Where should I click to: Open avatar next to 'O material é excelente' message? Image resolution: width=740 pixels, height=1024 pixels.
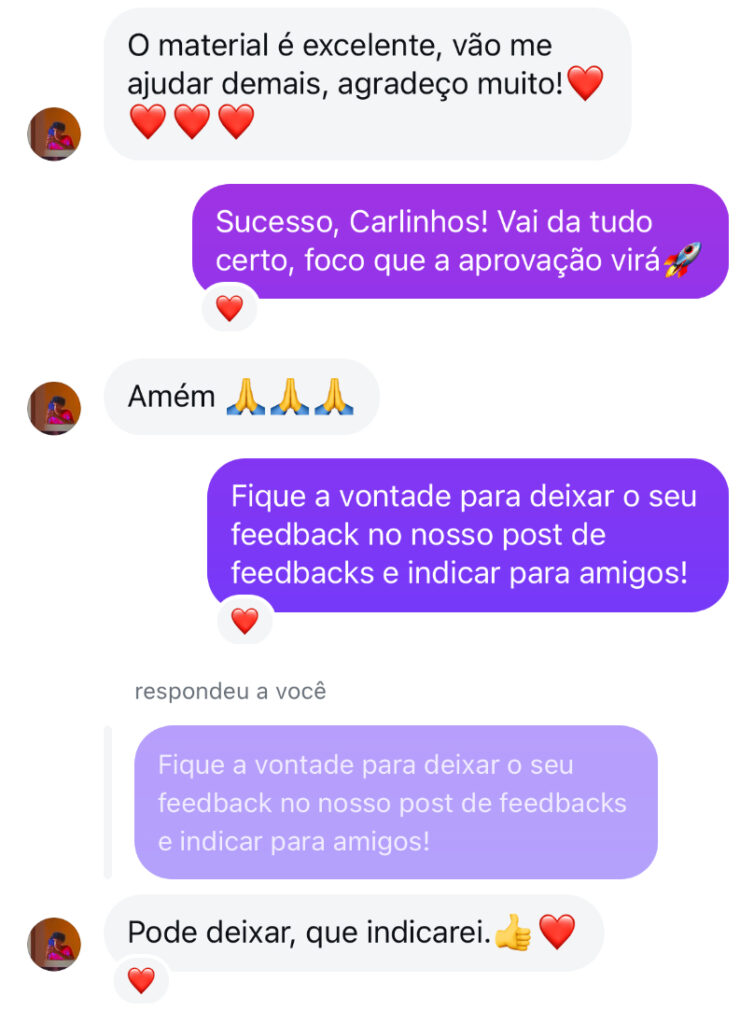coord(54,134)
